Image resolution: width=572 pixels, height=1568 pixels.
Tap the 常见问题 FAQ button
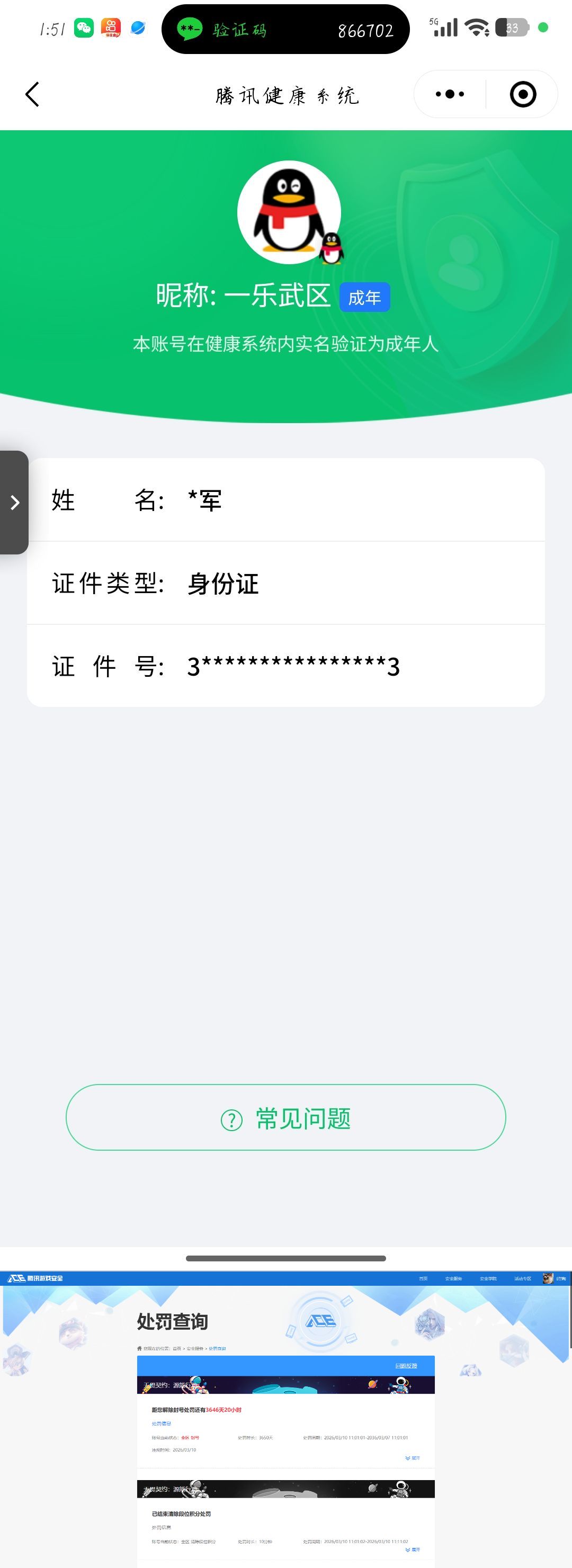tap(286, 1121)
